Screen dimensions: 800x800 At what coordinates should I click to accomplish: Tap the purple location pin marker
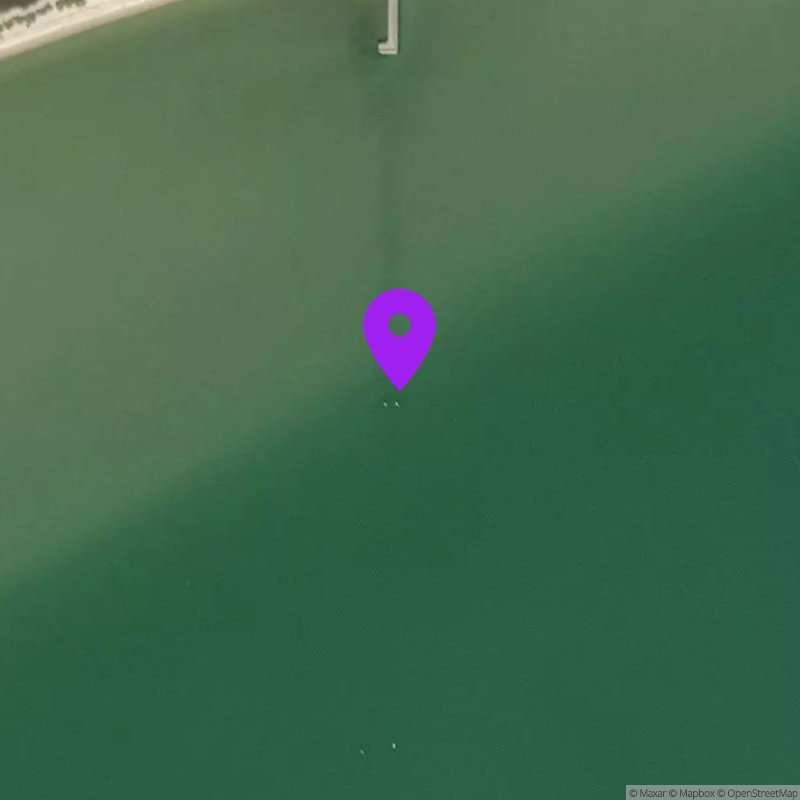[400, 332]
